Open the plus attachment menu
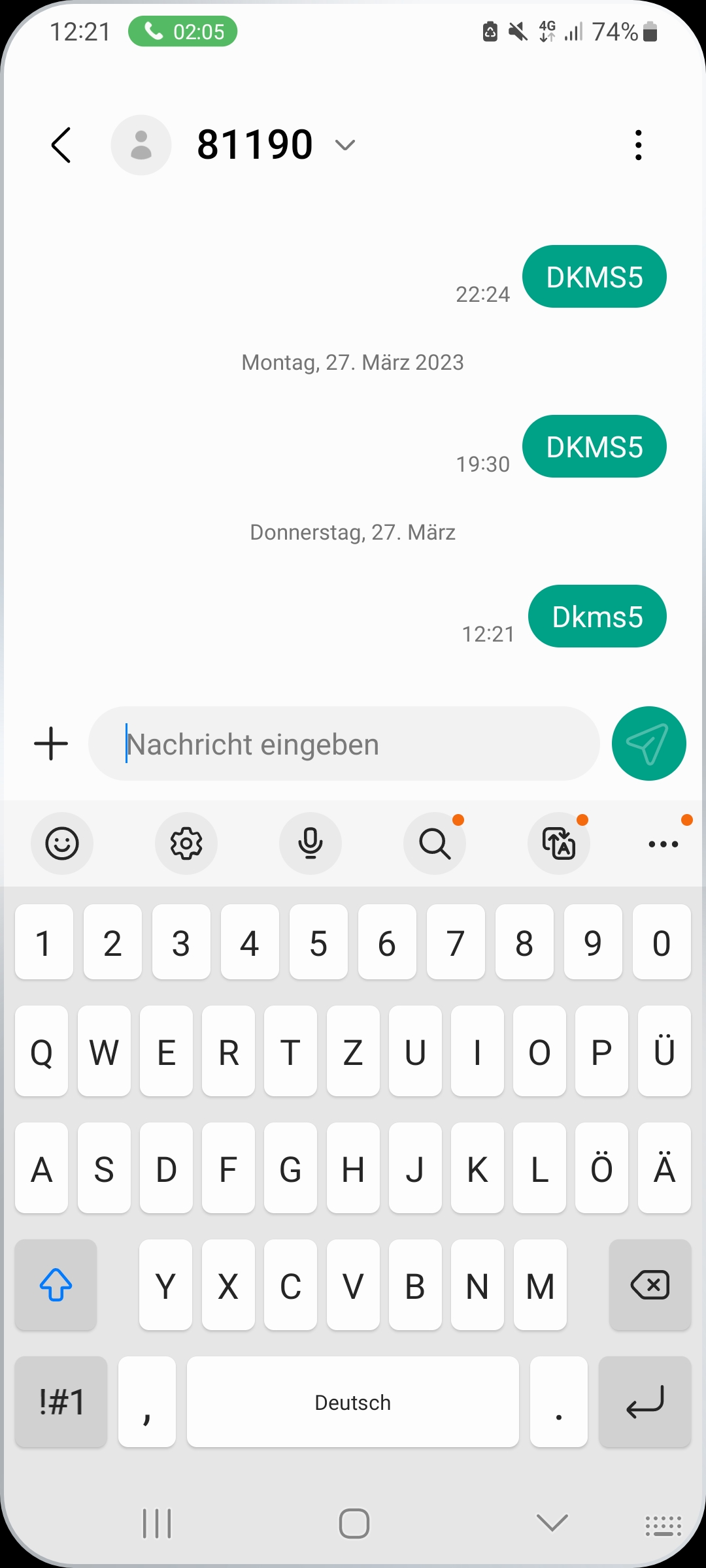 pyautogui.click(x=51, y=743)
